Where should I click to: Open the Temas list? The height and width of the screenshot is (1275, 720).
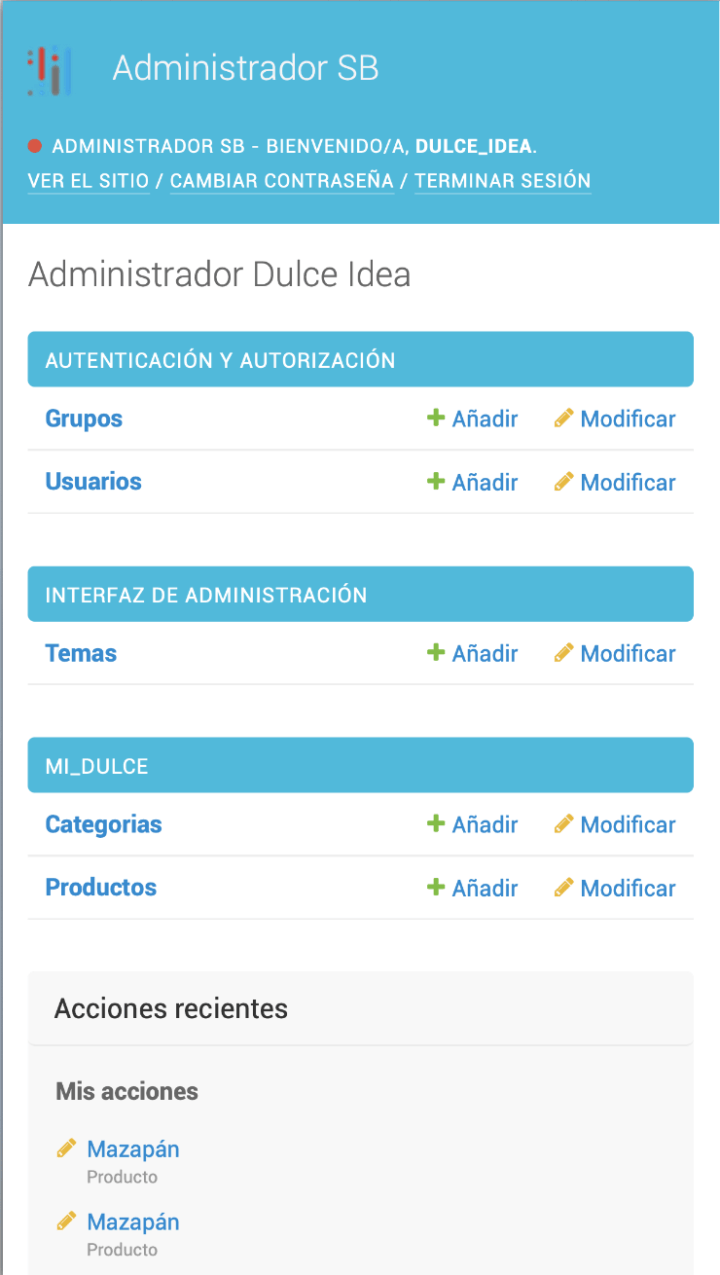81,653
